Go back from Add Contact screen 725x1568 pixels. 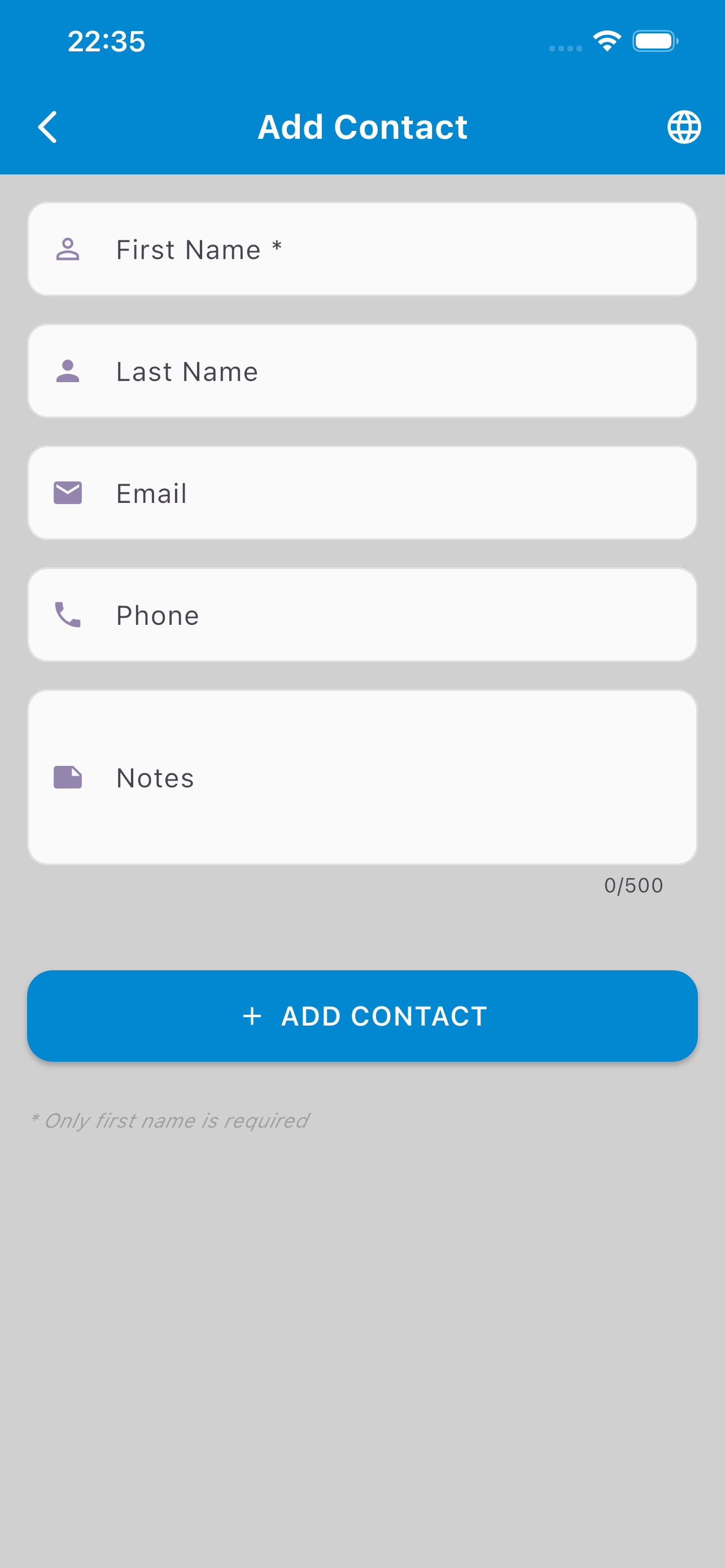[x=47, y=127]
